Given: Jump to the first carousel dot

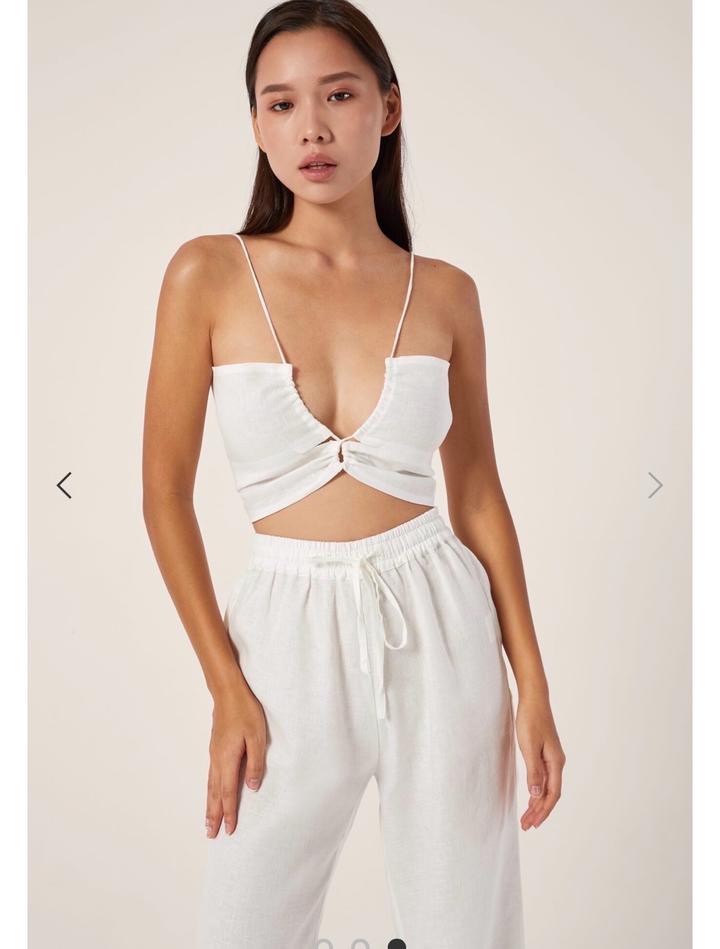Looking at the screenshot, I should [325, 944].
